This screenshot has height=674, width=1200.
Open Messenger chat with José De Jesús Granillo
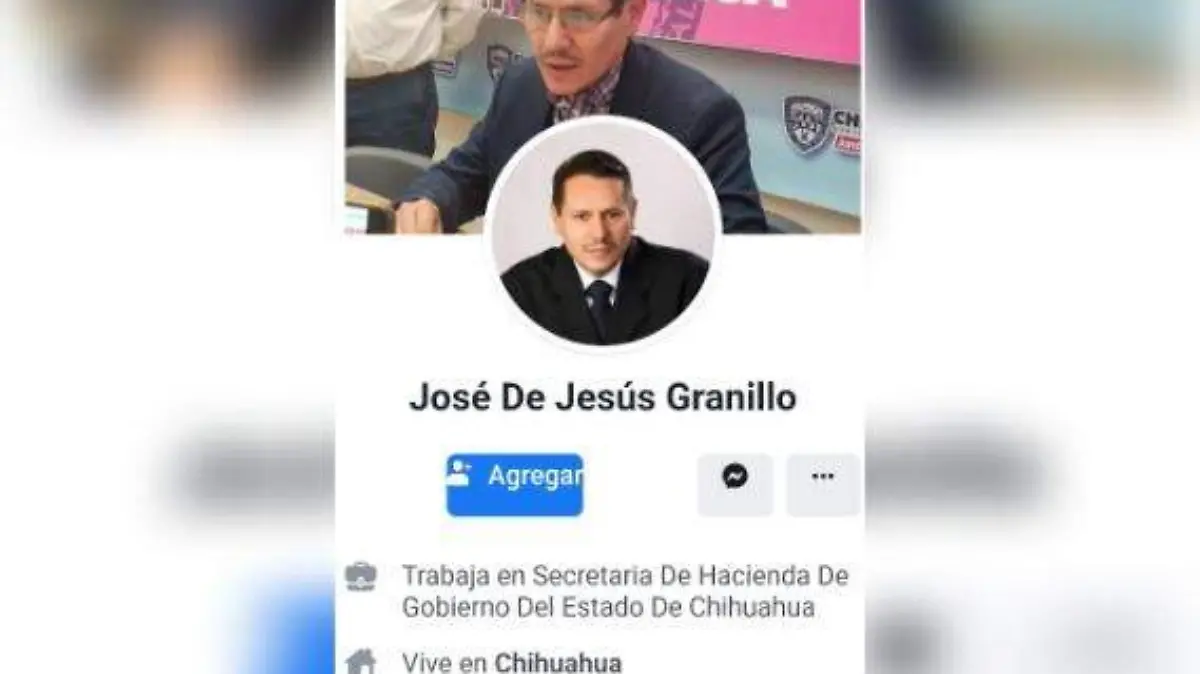point(735,484)
